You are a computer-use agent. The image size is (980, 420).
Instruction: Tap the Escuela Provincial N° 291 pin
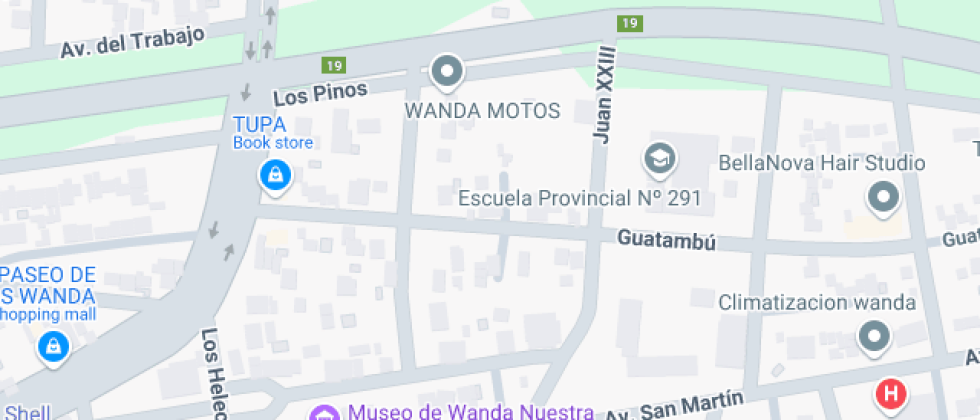(x=659, y=158)
